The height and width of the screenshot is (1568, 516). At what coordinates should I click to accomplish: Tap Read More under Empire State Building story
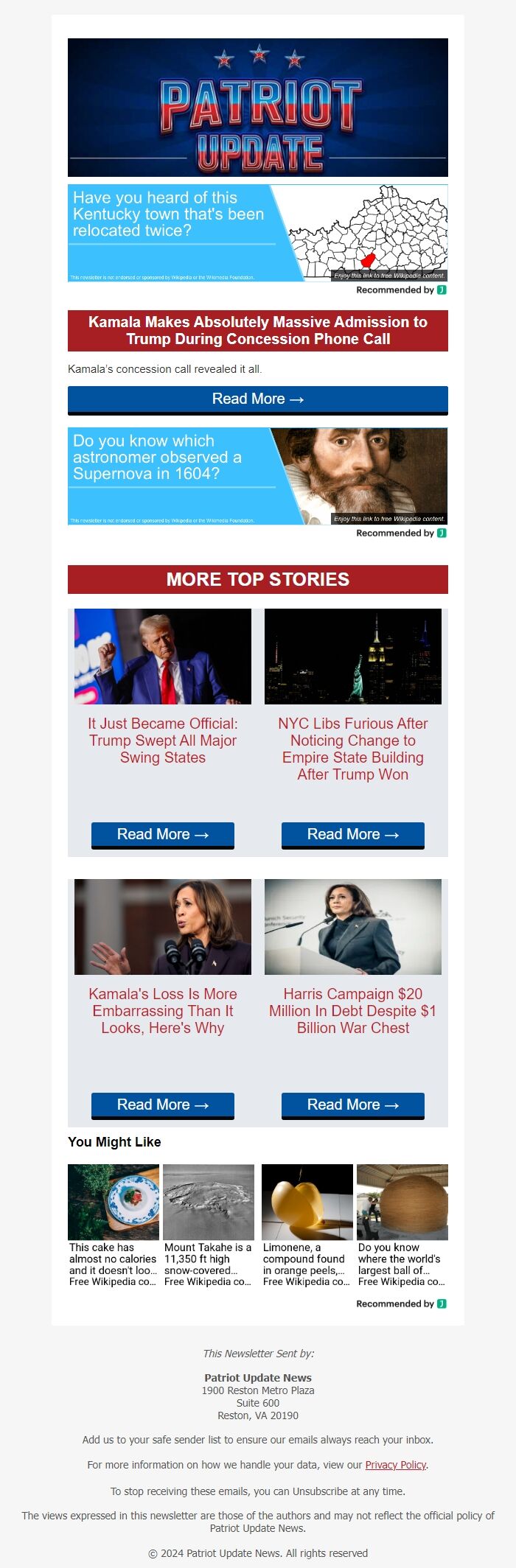tap(353, 835)
